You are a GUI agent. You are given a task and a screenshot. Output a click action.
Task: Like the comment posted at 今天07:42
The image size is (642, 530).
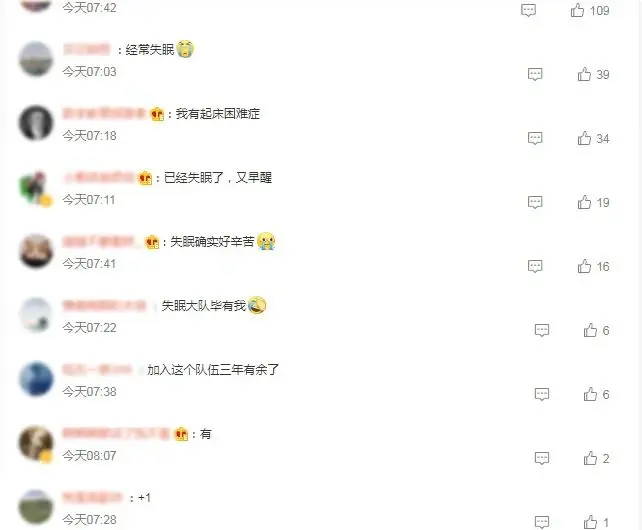pyautogui.click(x=578, y=10)
